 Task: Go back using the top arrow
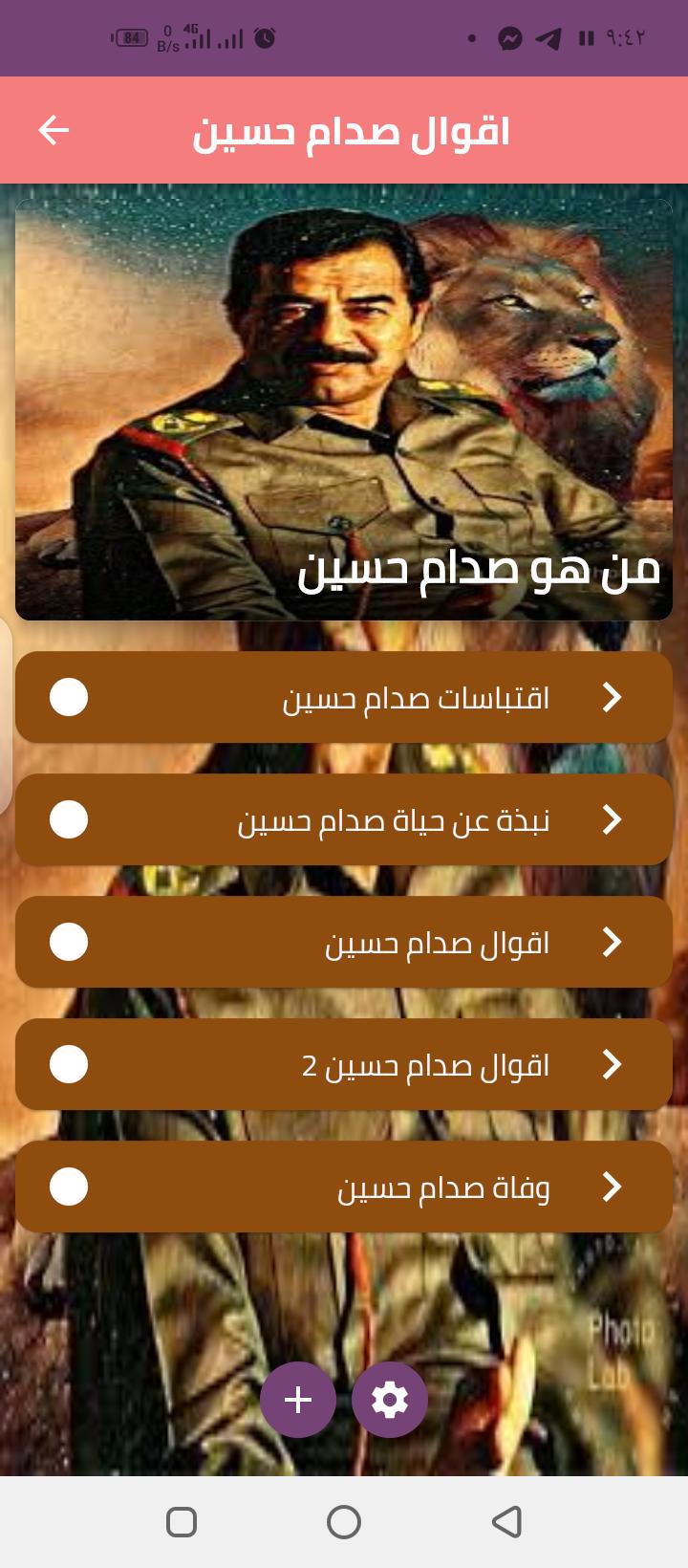(54, 130)
